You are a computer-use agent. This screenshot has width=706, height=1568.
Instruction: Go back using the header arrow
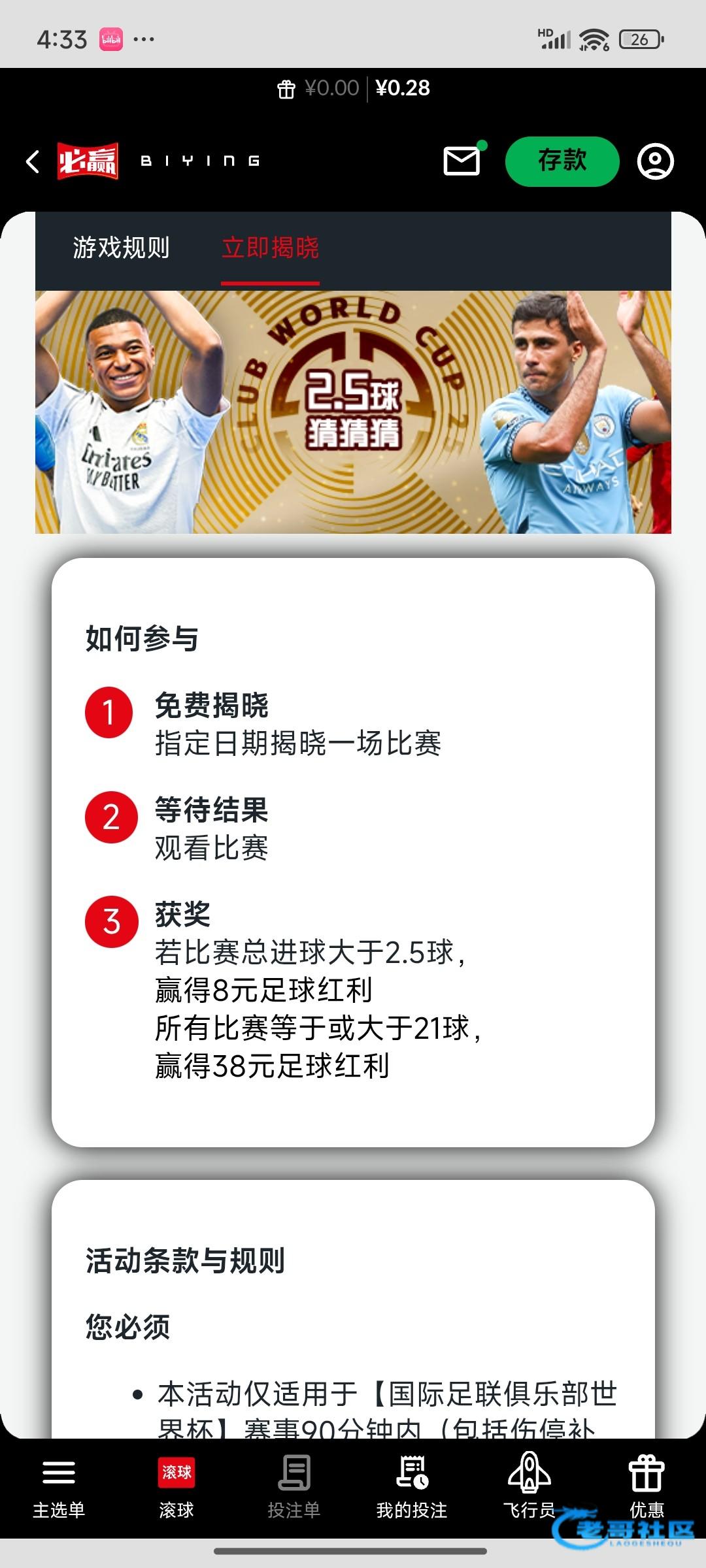click(33, 161)
